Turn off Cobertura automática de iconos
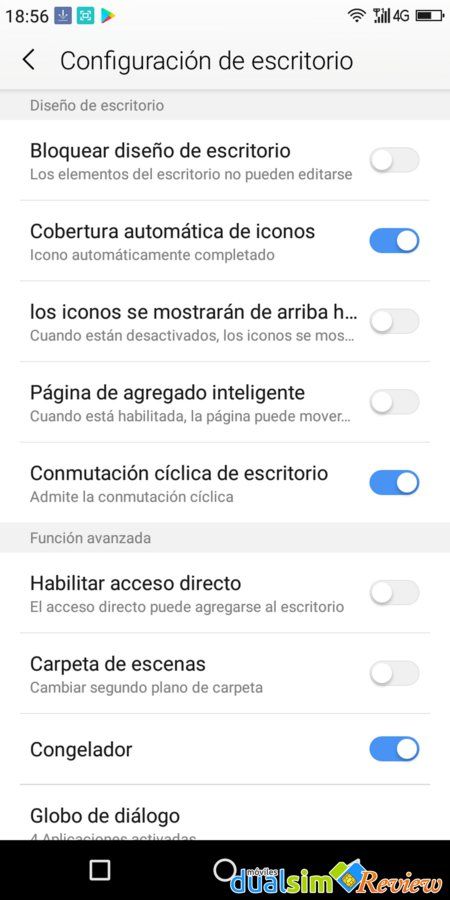 click(394, 240)
